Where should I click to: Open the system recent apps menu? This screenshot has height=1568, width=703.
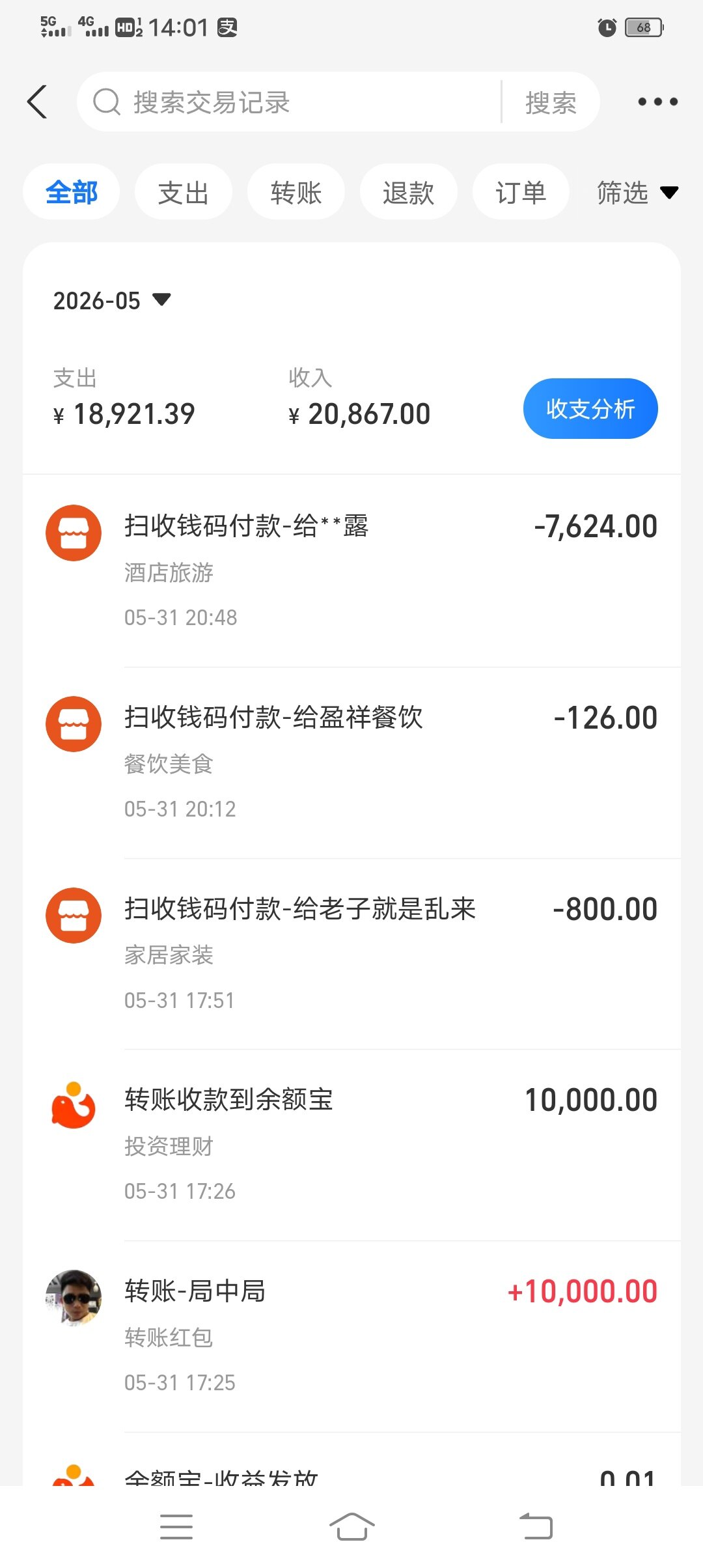(176, 1526)
